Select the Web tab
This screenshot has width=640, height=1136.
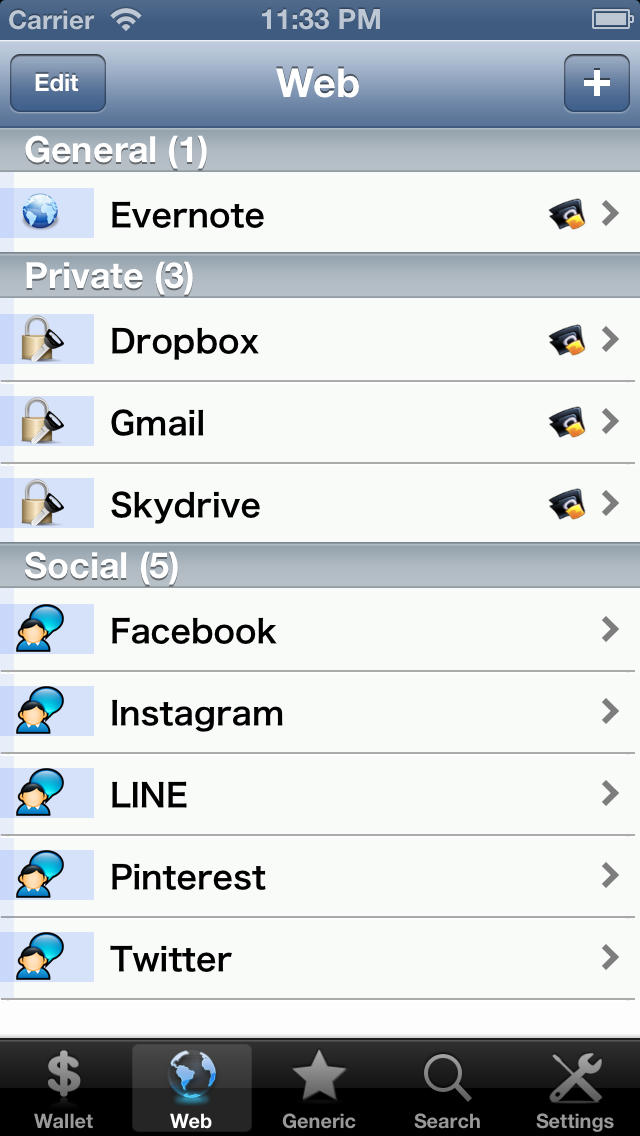[x=191, y=1090]
